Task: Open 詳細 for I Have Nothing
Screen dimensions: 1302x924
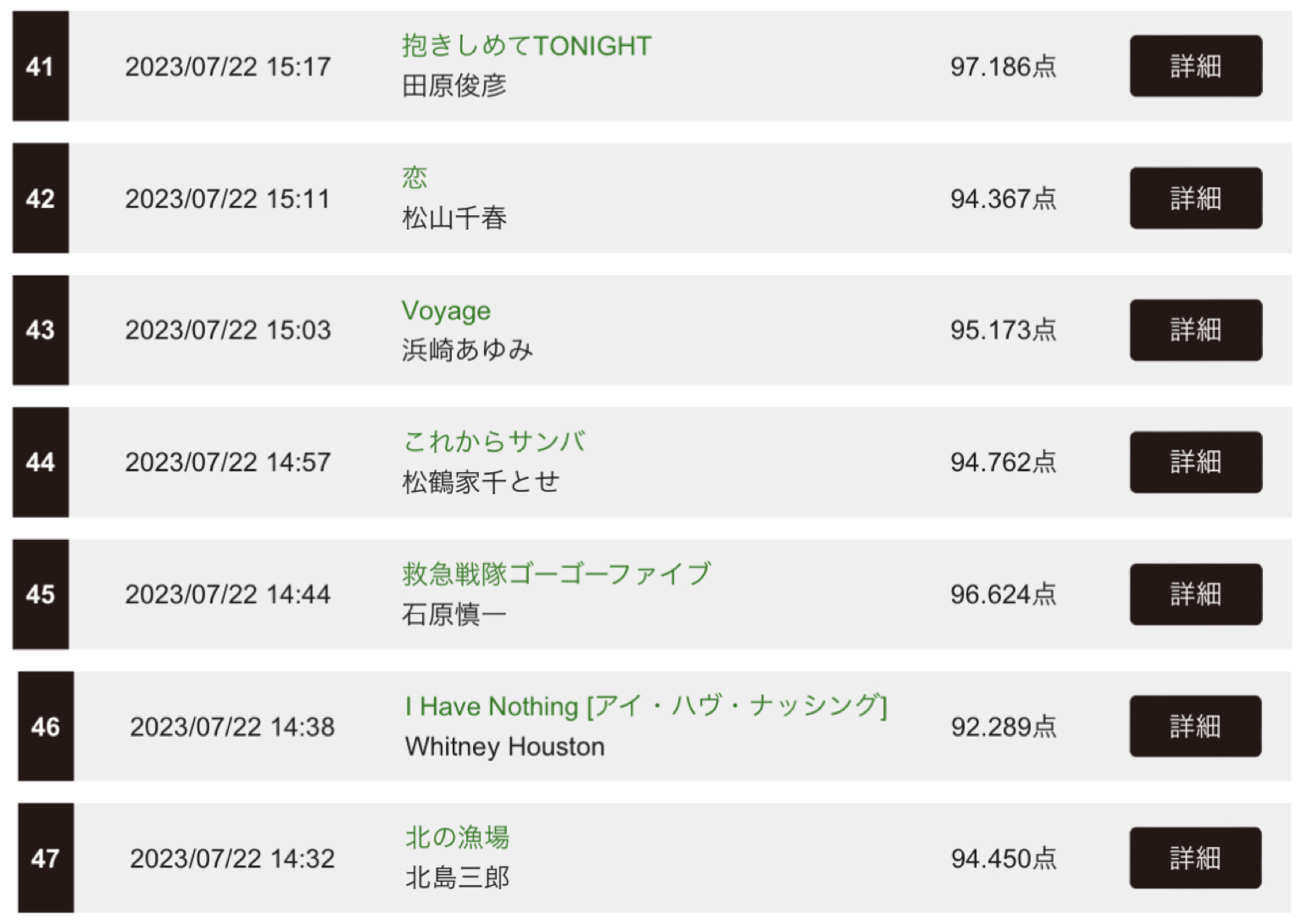Action: click(1194, 726)
